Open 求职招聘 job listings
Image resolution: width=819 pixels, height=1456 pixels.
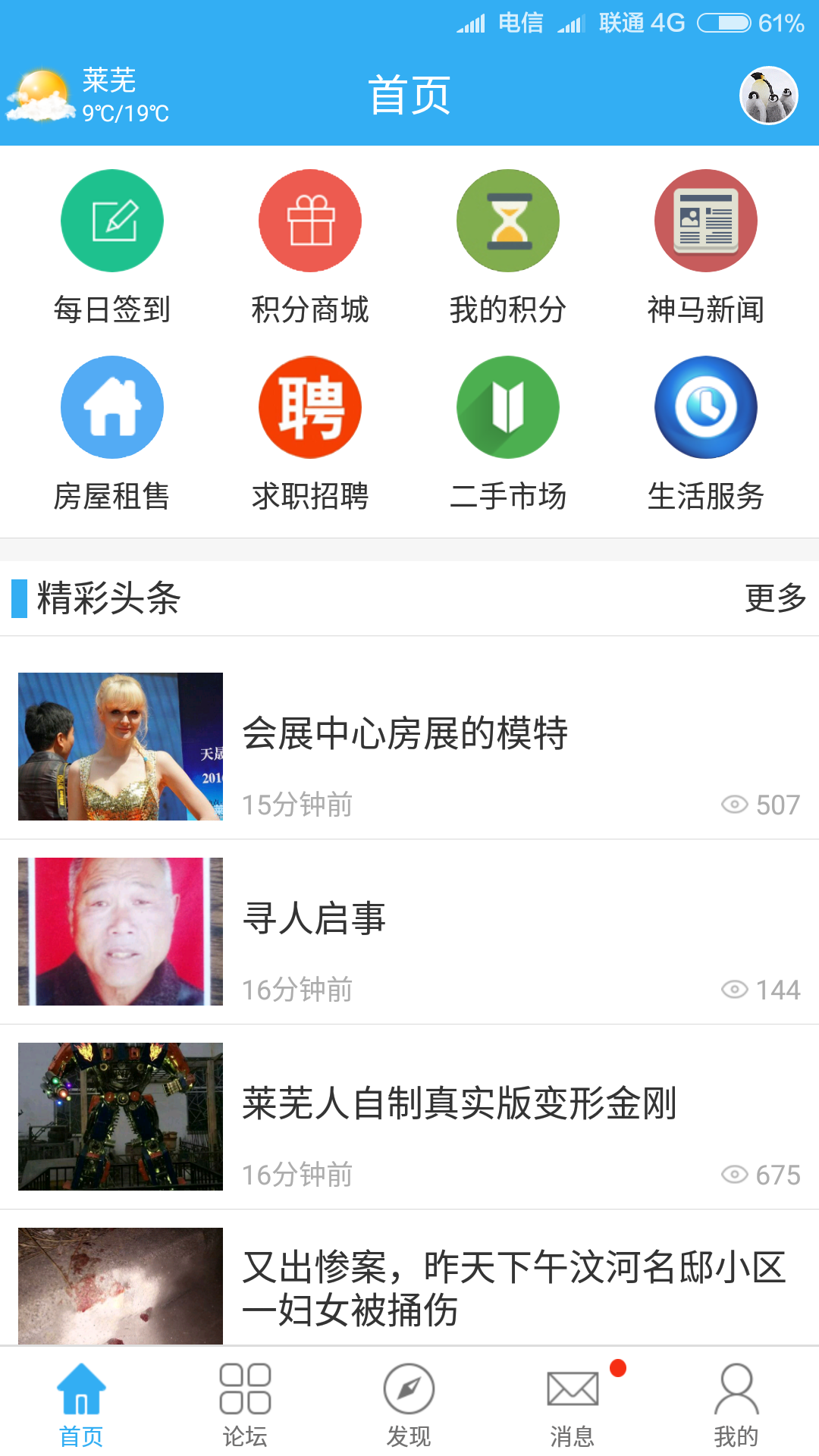click(310, 434)
